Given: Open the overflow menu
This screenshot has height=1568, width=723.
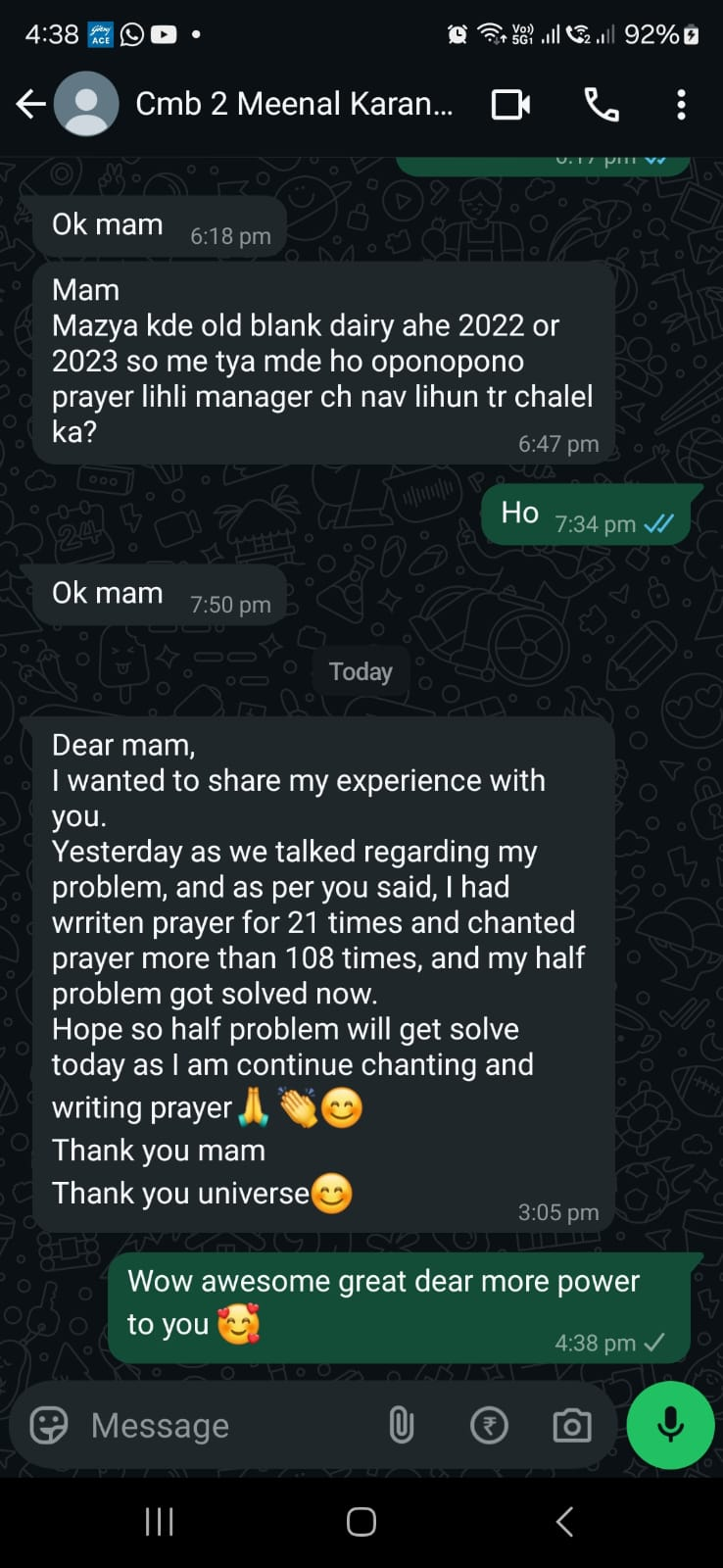Looking at the screenshot, I should pos(681,104).
